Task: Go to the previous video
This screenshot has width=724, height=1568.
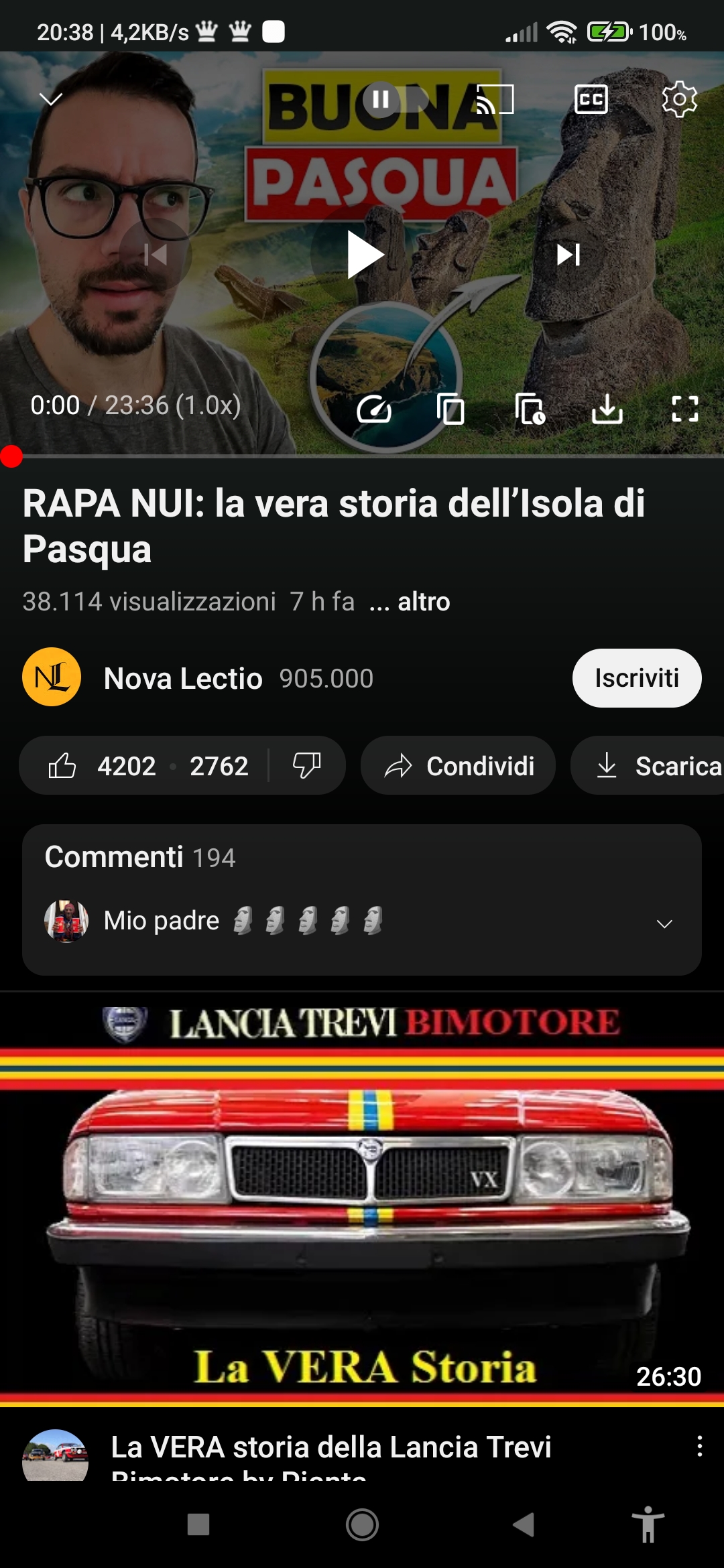Action: point(156,255)
